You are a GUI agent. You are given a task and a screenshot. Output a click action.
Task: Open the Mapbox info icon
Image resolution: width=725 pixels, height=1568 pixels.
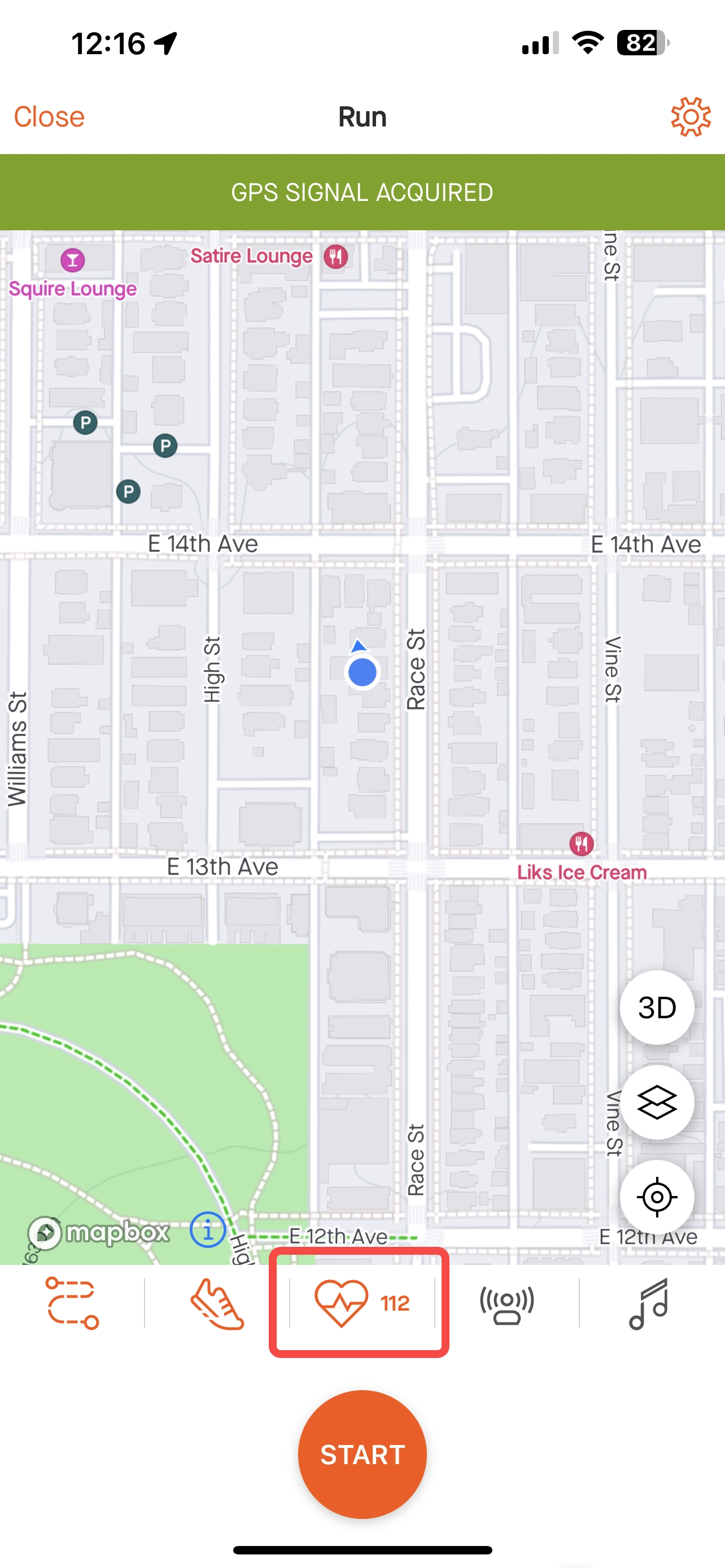point(208,1230)
